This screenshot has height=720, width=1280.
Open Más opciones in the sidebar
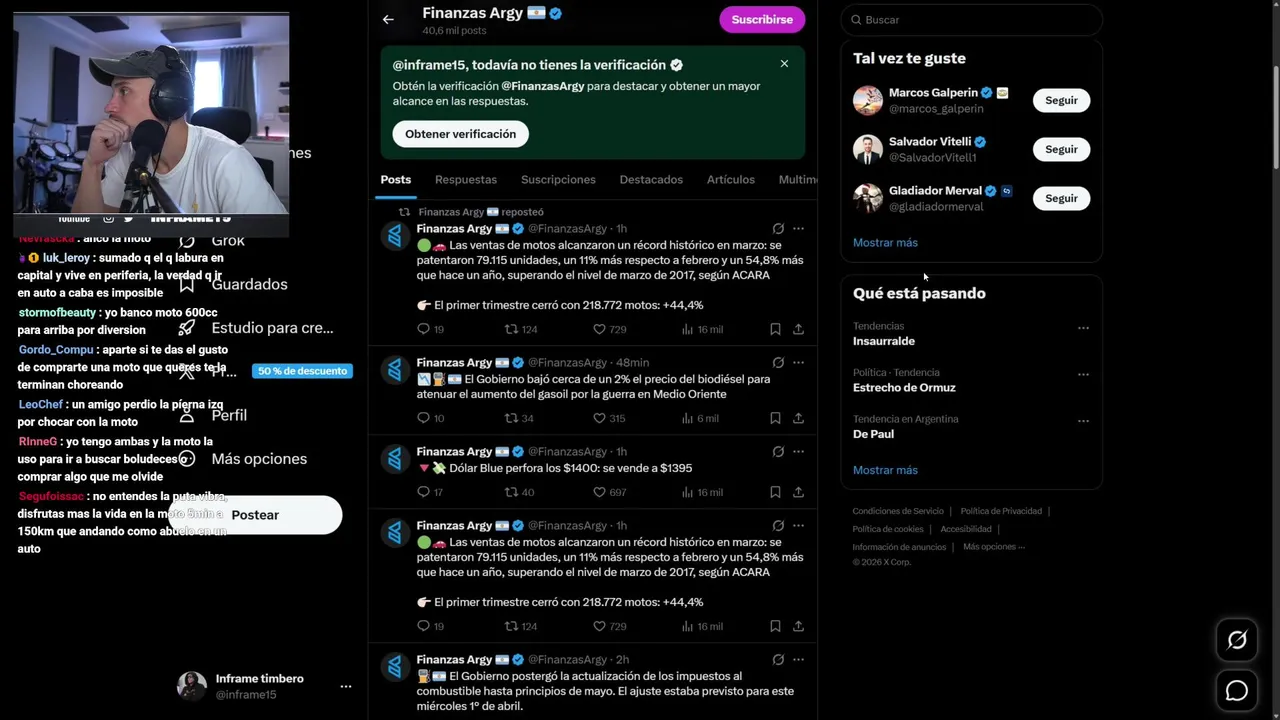(x=258, y=459)
